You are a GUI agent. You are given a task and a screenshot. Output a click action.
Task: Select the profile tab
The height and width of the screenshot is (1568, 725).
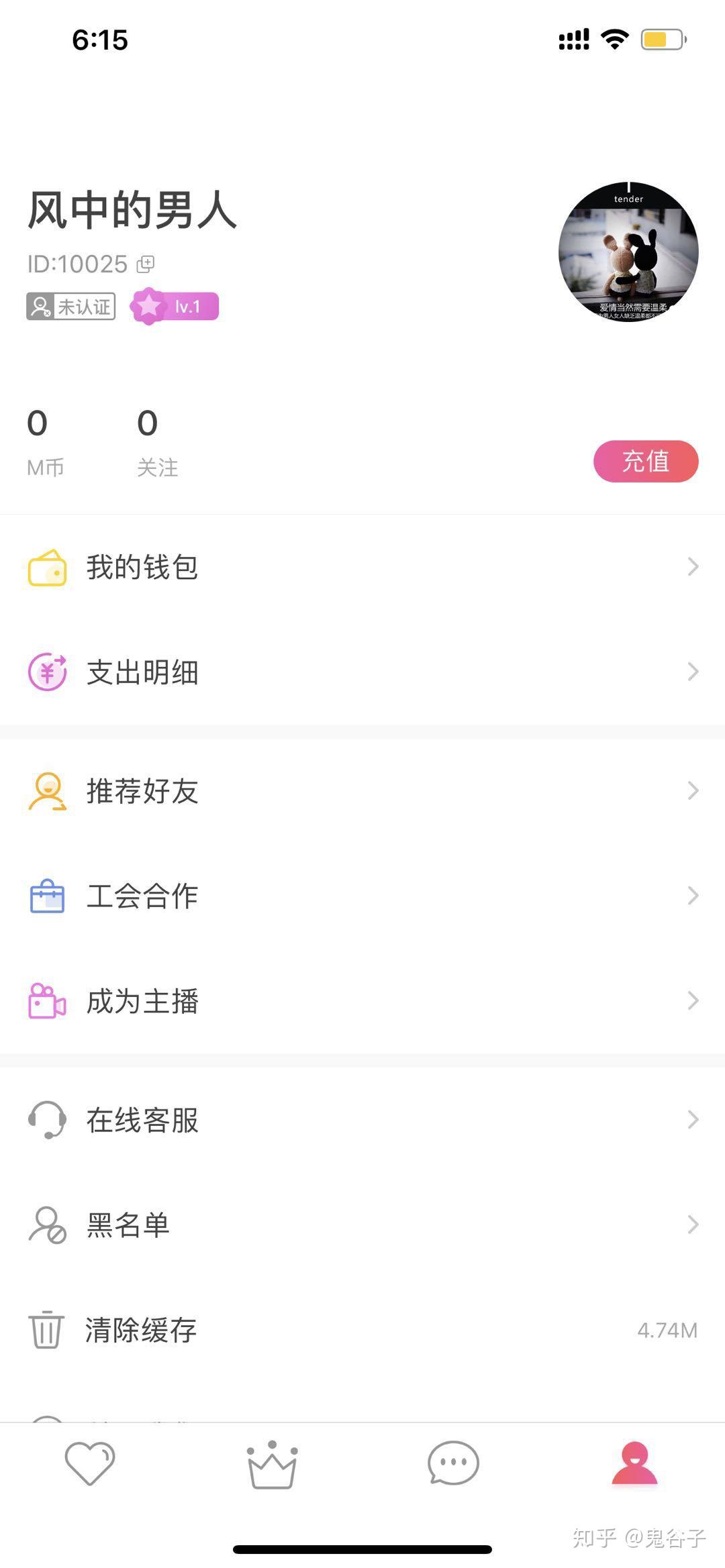click(x=634, y=1463)
